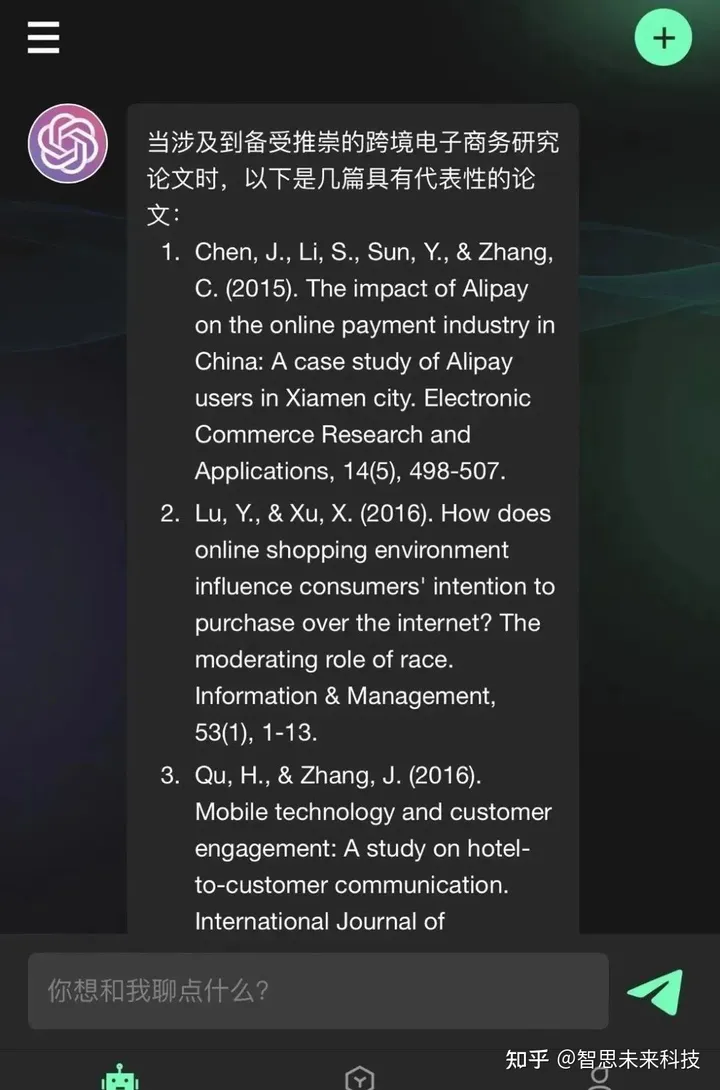Start a new chat with the plus button
This screenshot has height=1090, width=720.
click(663, 38)
